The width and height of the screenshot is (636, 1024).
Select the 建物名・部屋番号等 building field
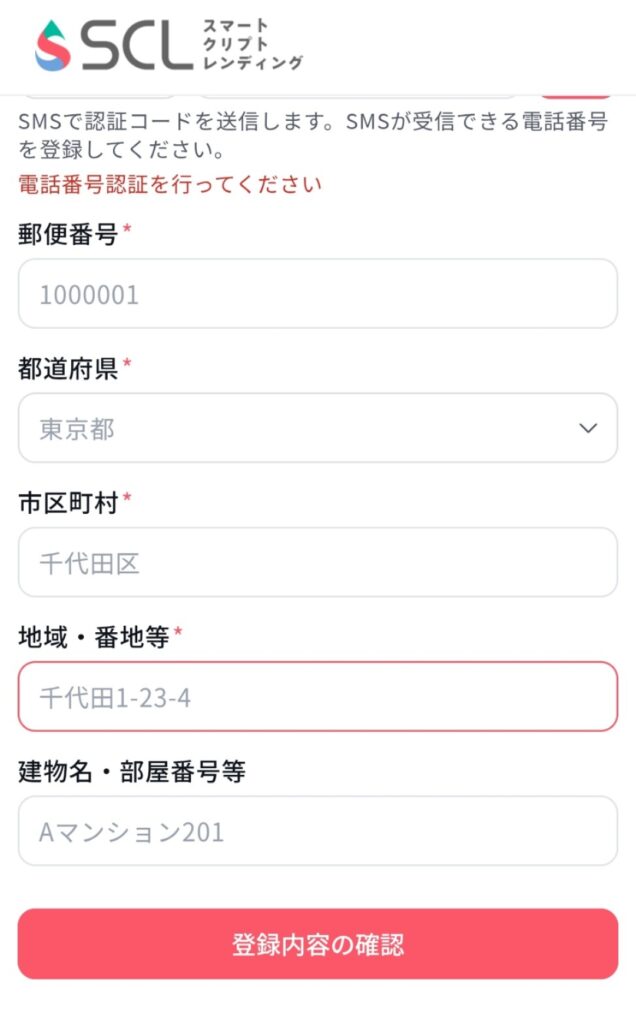[318, 831]
